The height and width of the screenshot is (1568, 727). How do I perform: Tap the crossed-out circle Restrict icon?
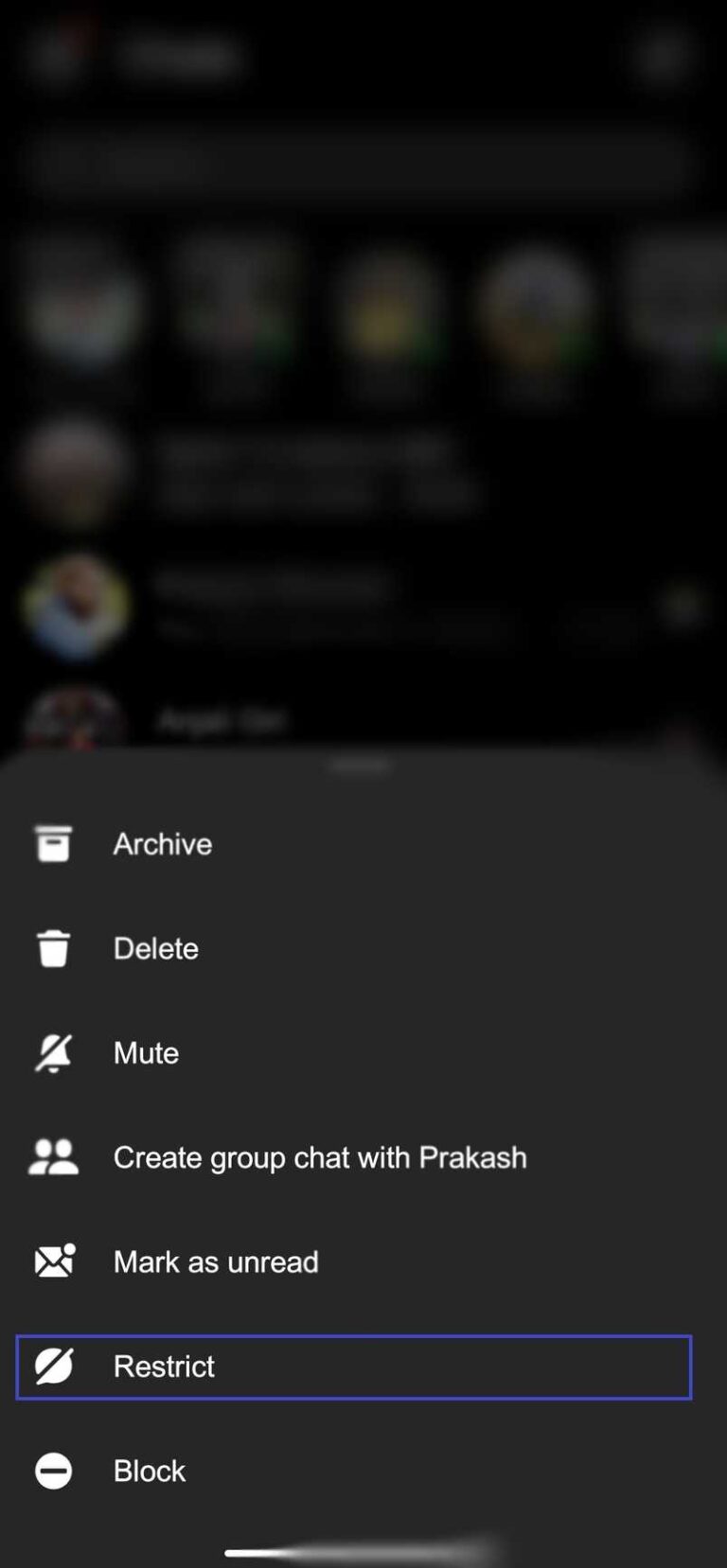tap(53, 1366)
